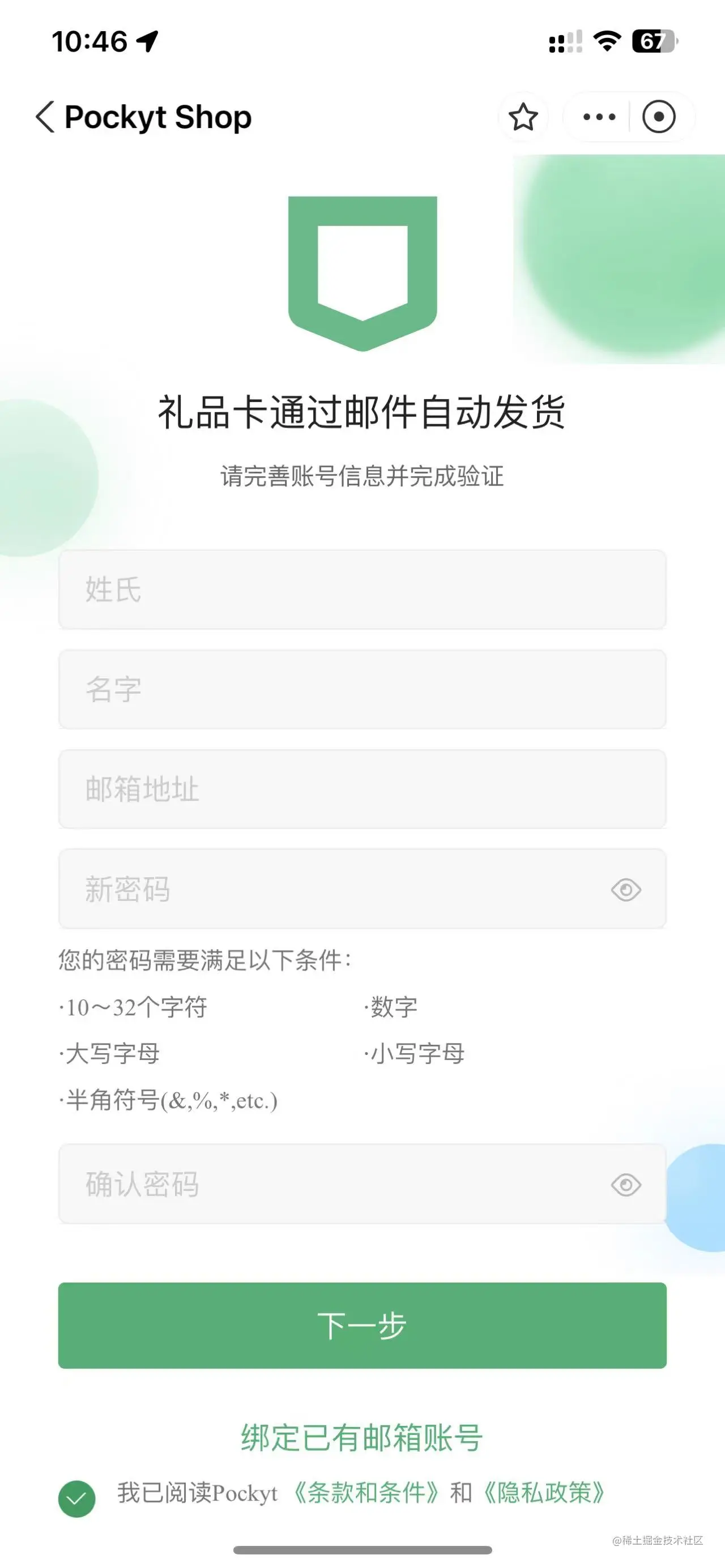
Task: Reveal password in 确认密码 field
Action: [x=626, y=1185]
